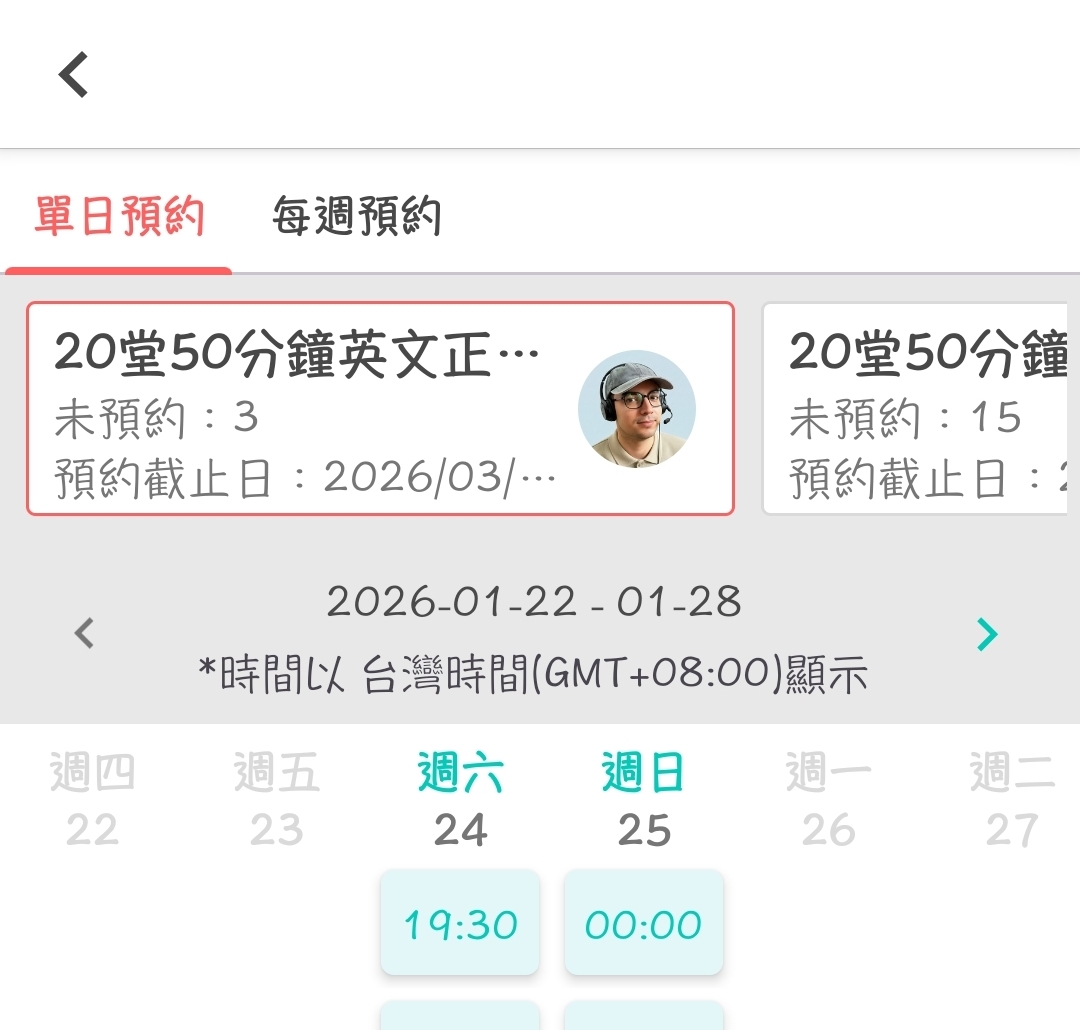Select the 單日預約 tab
1080x1030 pixels.
(119, 217)
